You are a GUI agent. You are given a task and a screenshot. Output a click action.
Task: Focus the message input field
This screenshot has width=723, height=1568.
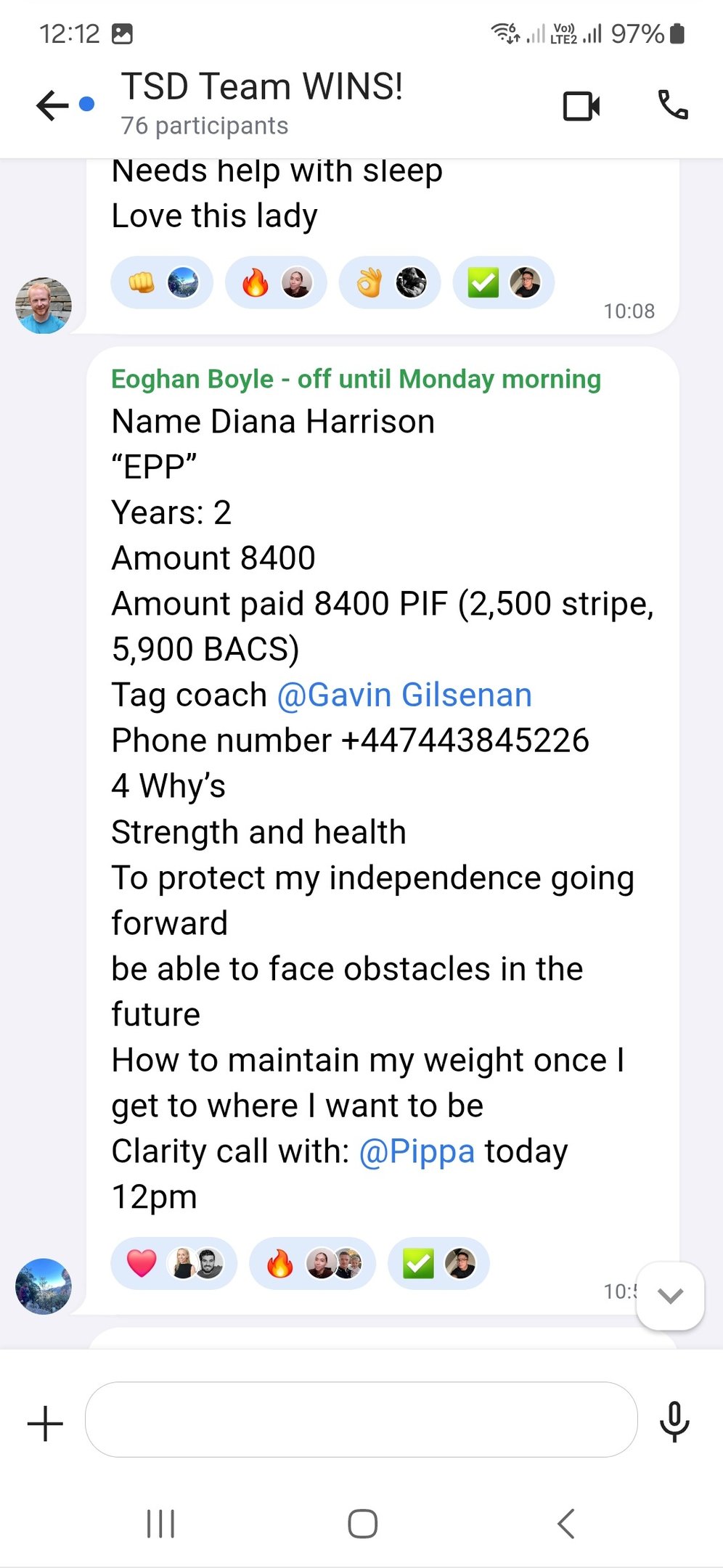[x=361, y=1419]
